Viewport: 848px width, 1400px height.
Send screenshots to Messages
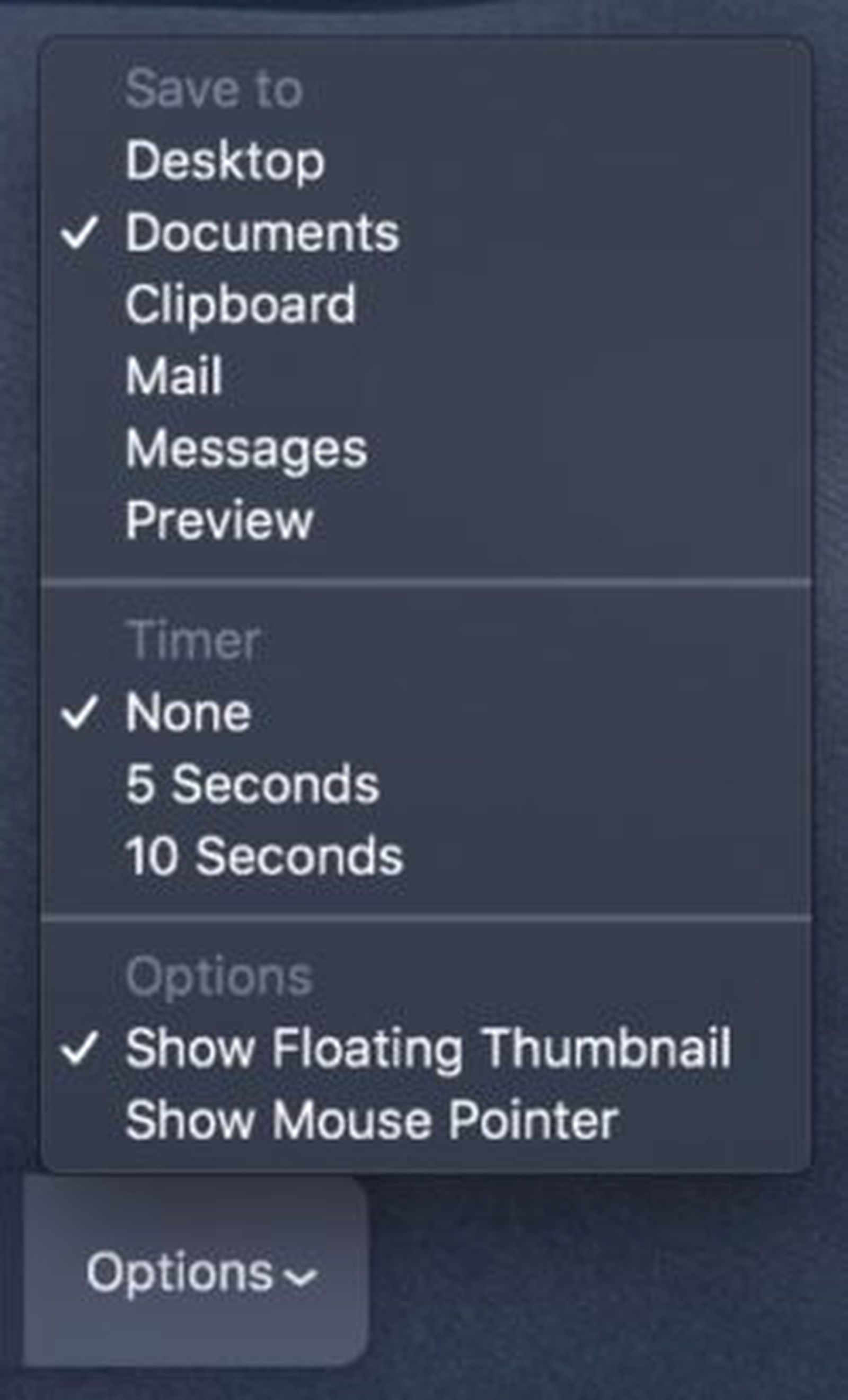(x=246, y=449)
